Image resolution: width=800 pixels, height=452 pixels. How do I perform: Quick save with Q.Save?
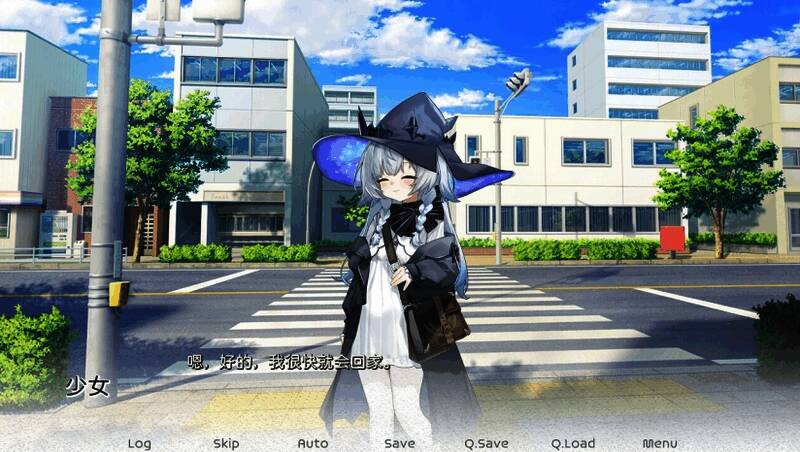(486, 443)
